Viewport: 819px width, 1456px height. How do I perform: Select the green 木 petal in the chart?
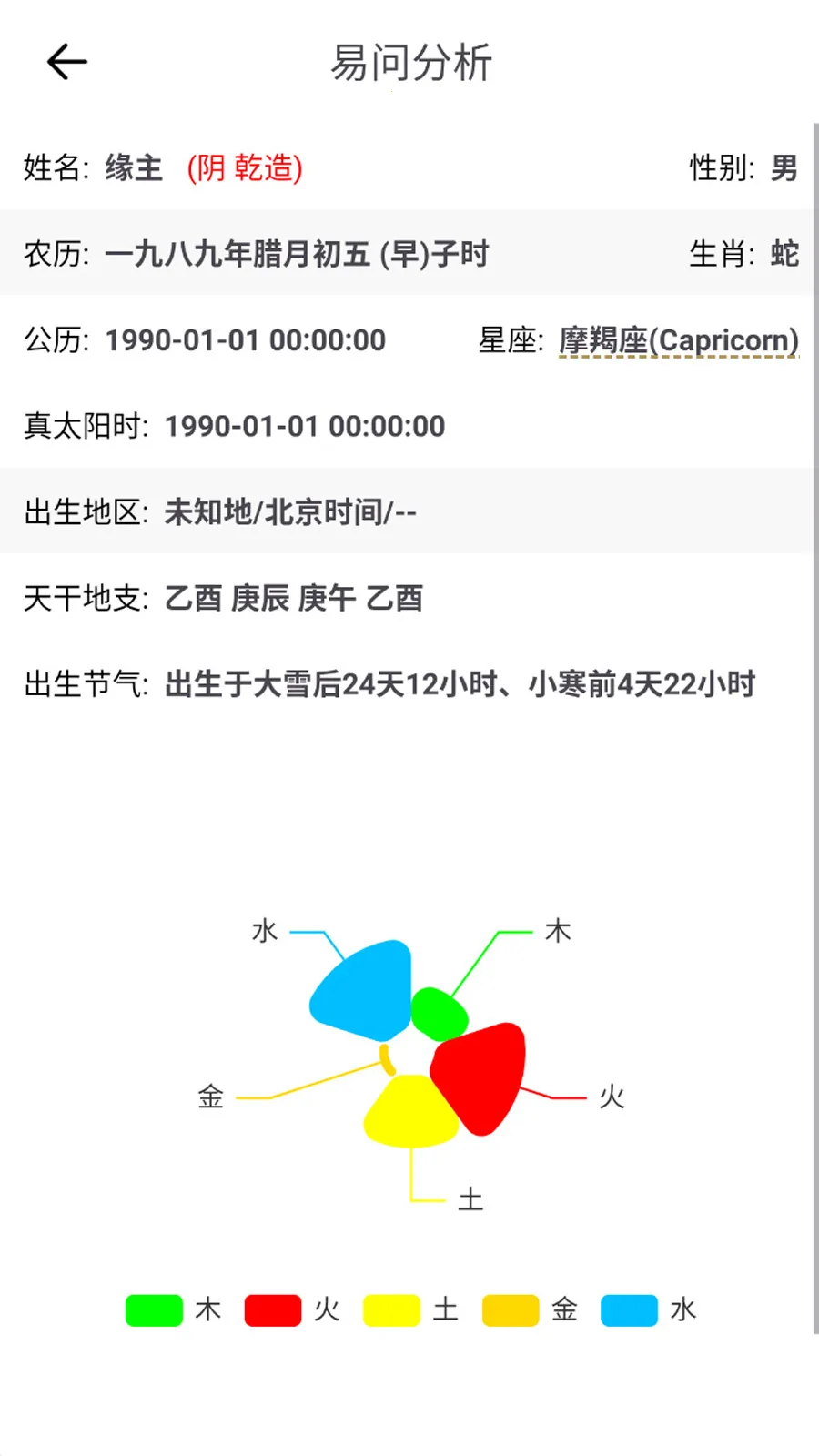[440, 1010]
